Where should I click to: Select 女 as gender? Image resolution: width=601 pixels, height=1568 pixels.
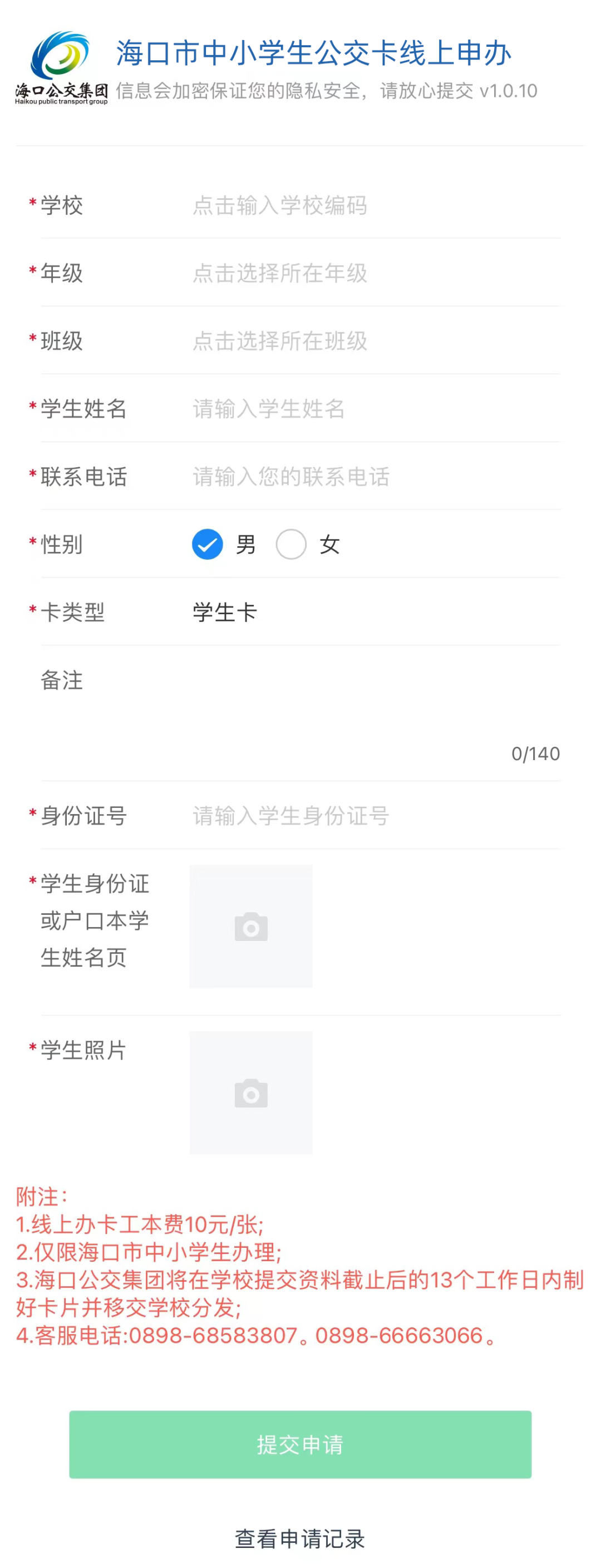click(292, 544)
